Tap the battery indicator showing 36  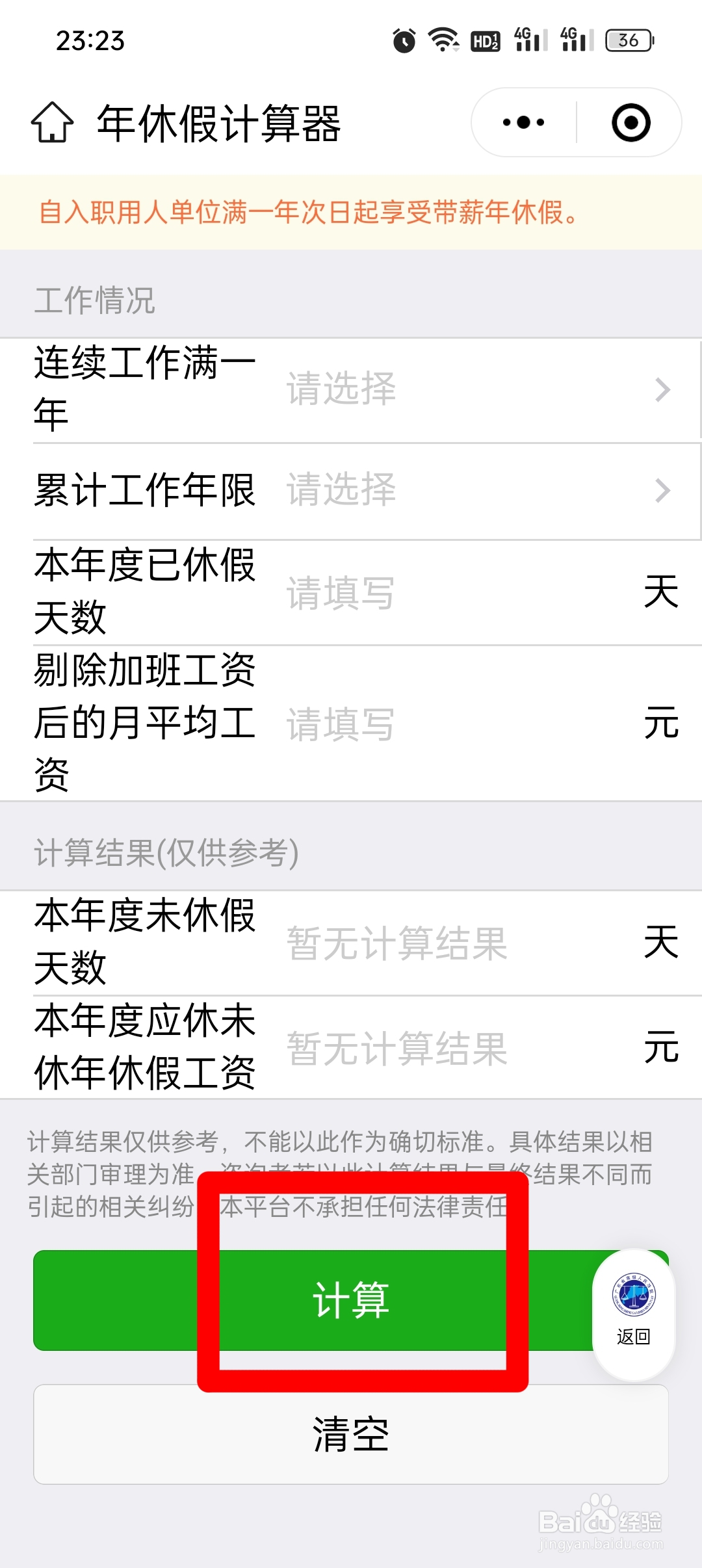[625, 40]
